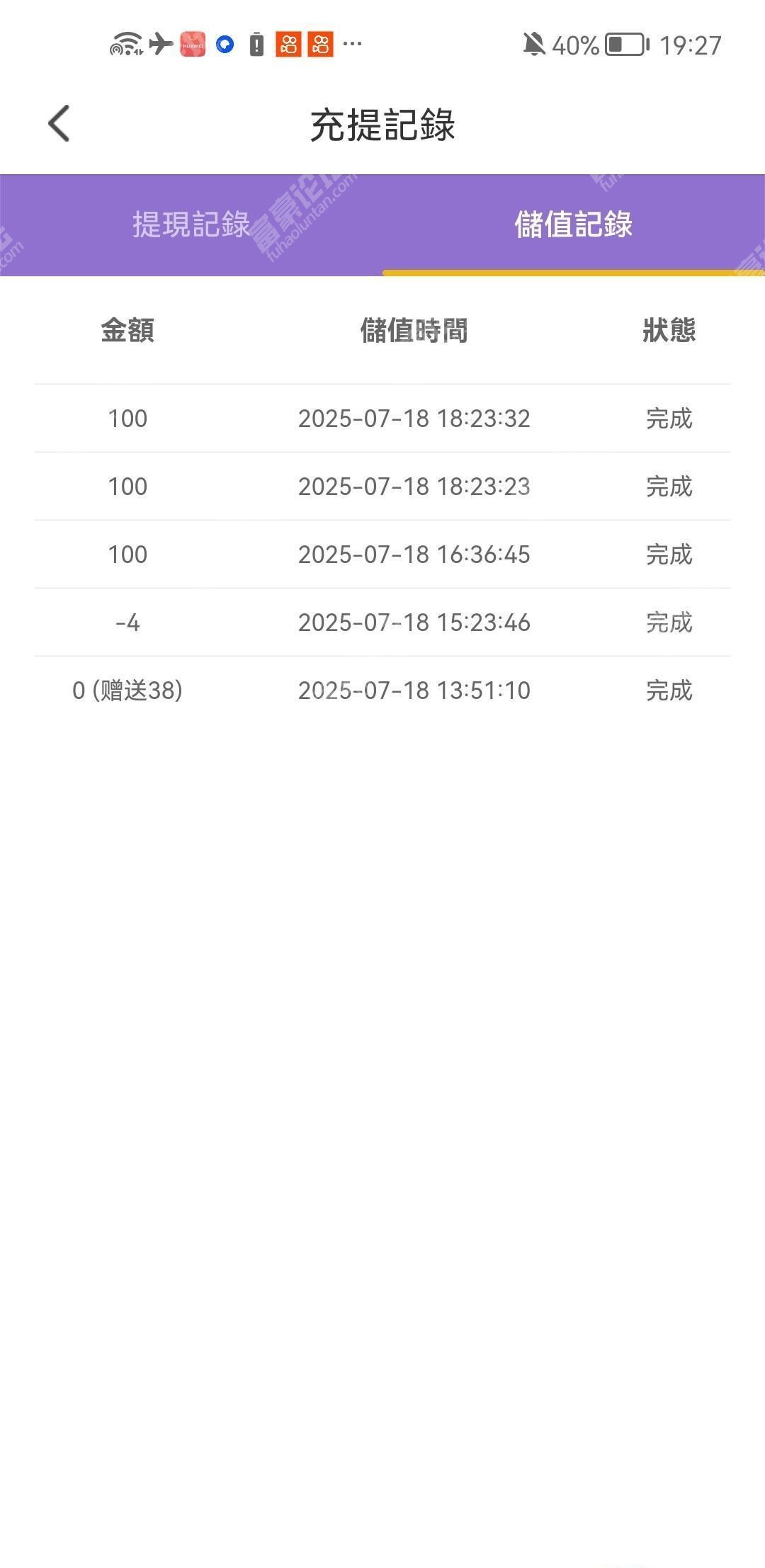This screenshot has height=1568, width=765.
Task: Go back from the 充提記錄 page
Action: (x=59, y=124)
